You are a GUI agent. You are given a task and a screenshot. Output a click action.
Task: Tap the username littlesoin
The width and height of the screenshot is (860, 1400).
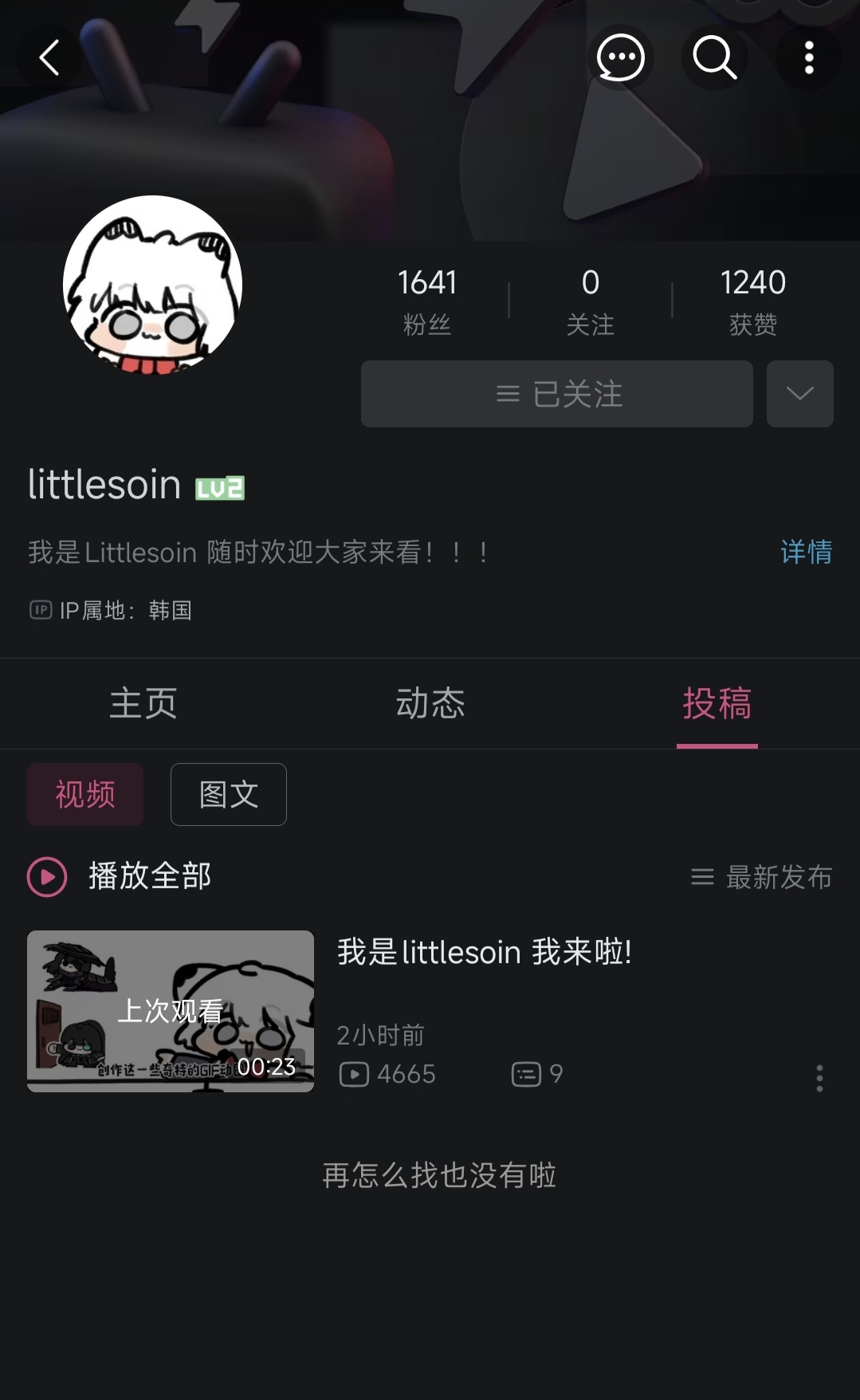104,485
